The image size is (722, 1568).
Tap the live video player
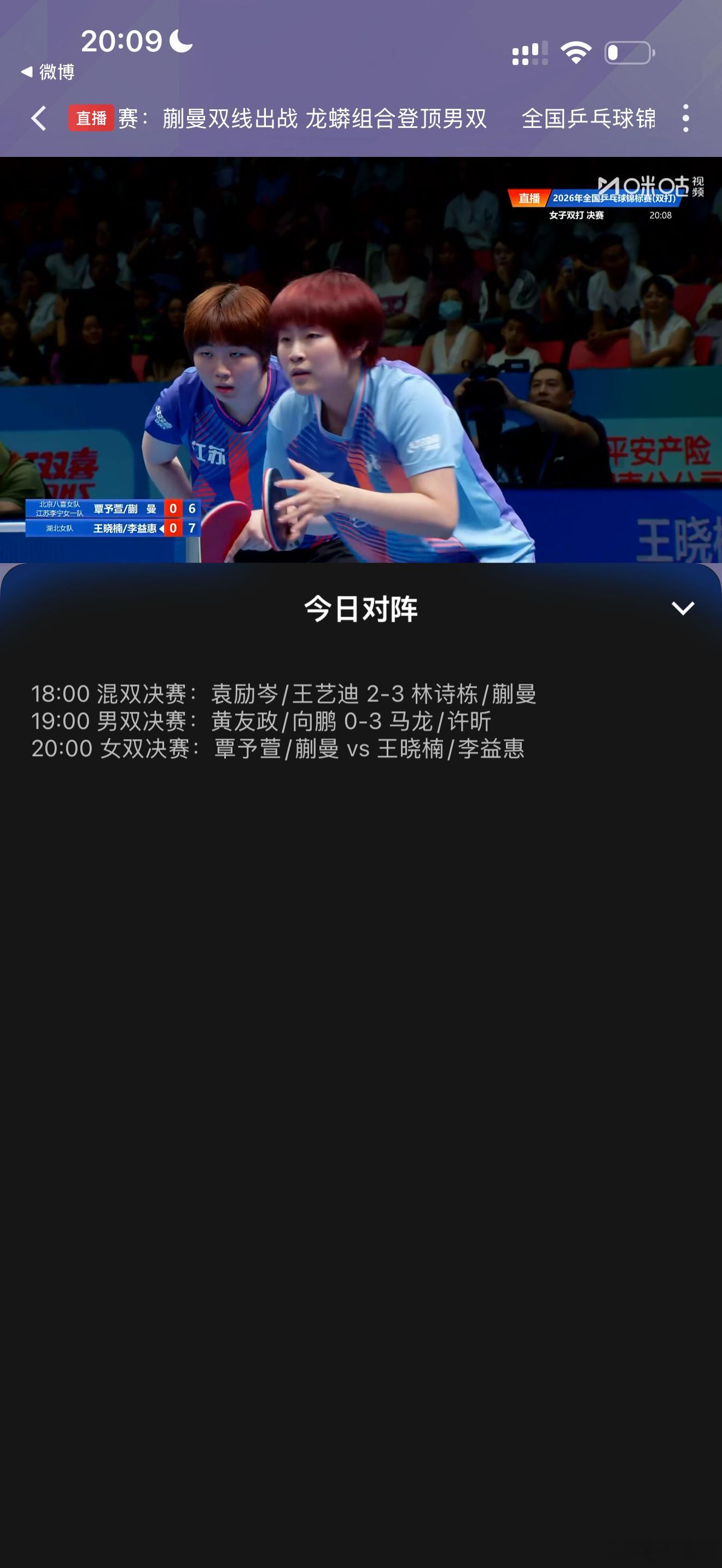361,360
